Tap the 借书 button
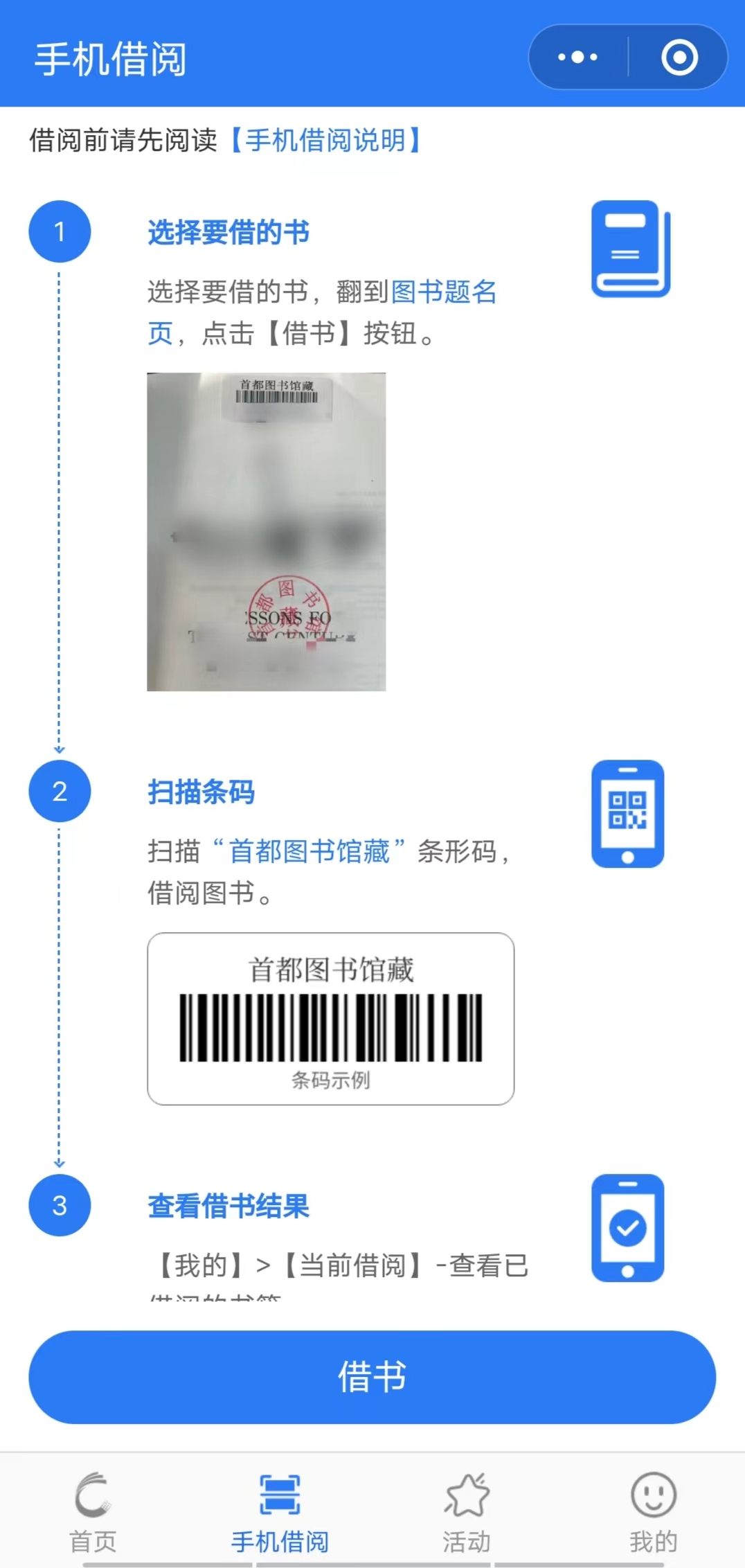The width and height of the screenshot is (745, 1568). coord(372,1376)
